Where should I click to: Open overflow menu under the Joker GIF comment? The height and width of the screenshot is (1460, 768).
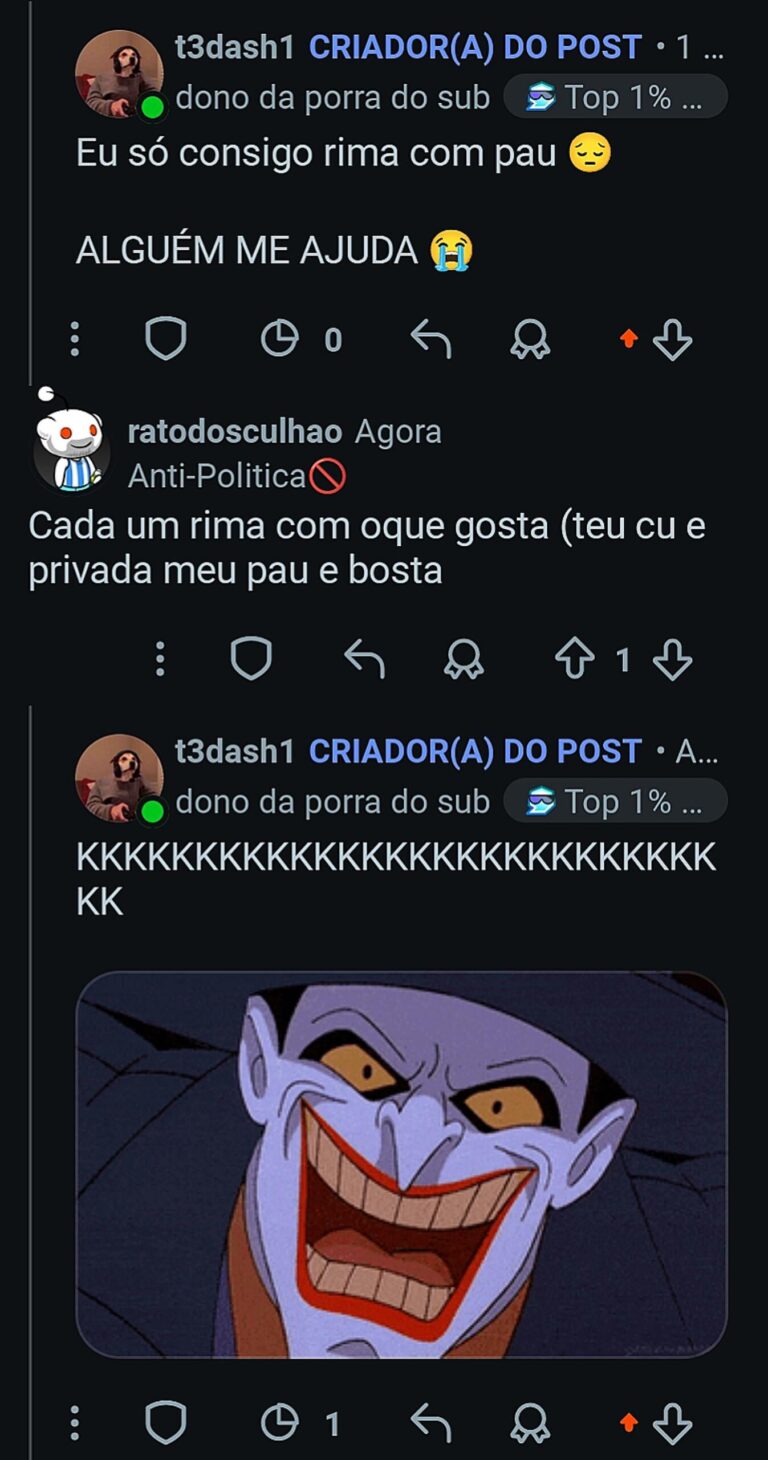(x=74, y=1423)
